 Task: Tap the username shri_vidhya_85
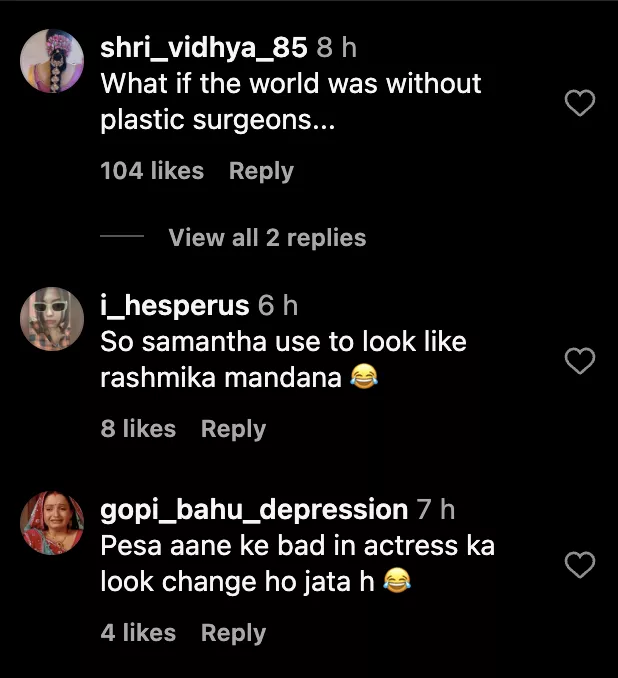(x=205, y=48)
